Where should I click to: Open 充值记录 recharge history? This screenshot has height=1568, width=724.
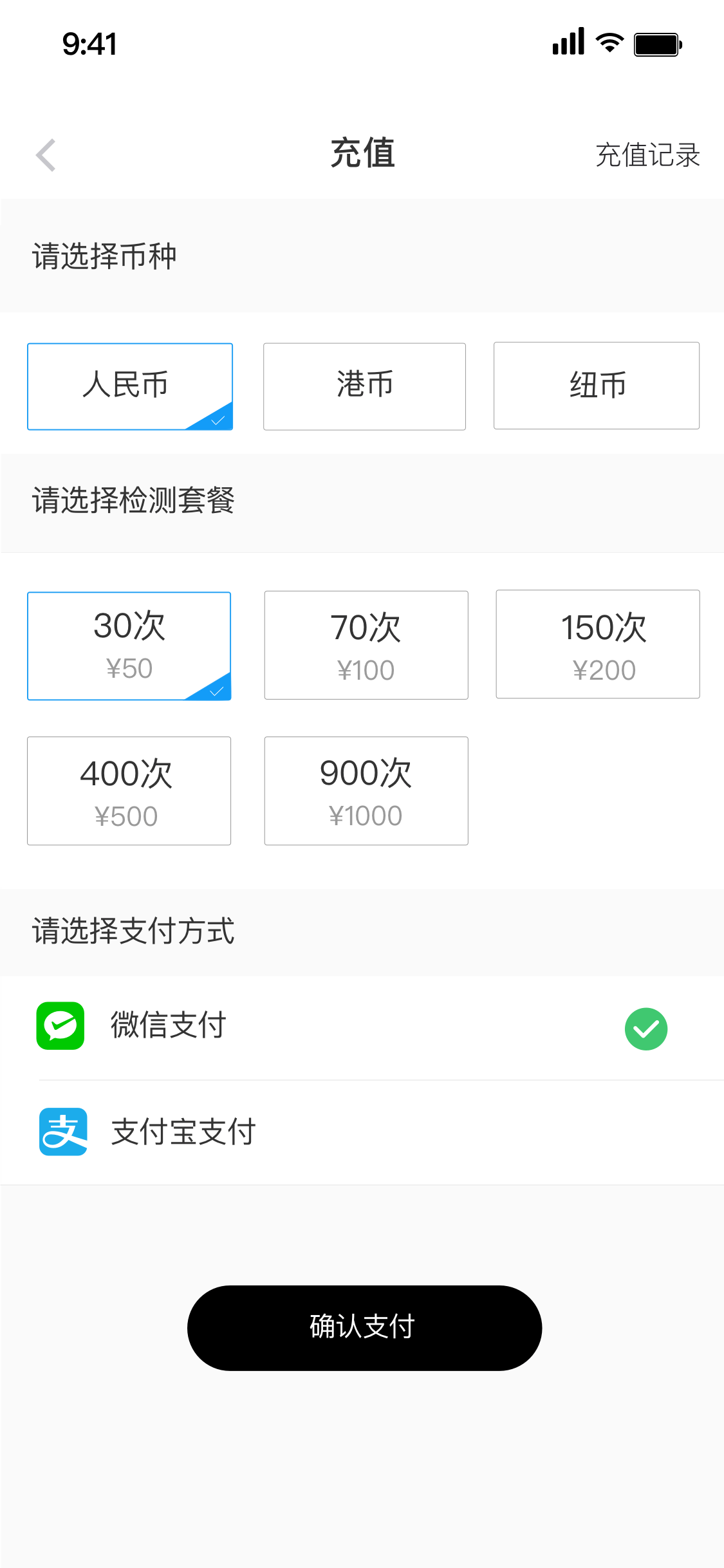click(647, 155)
